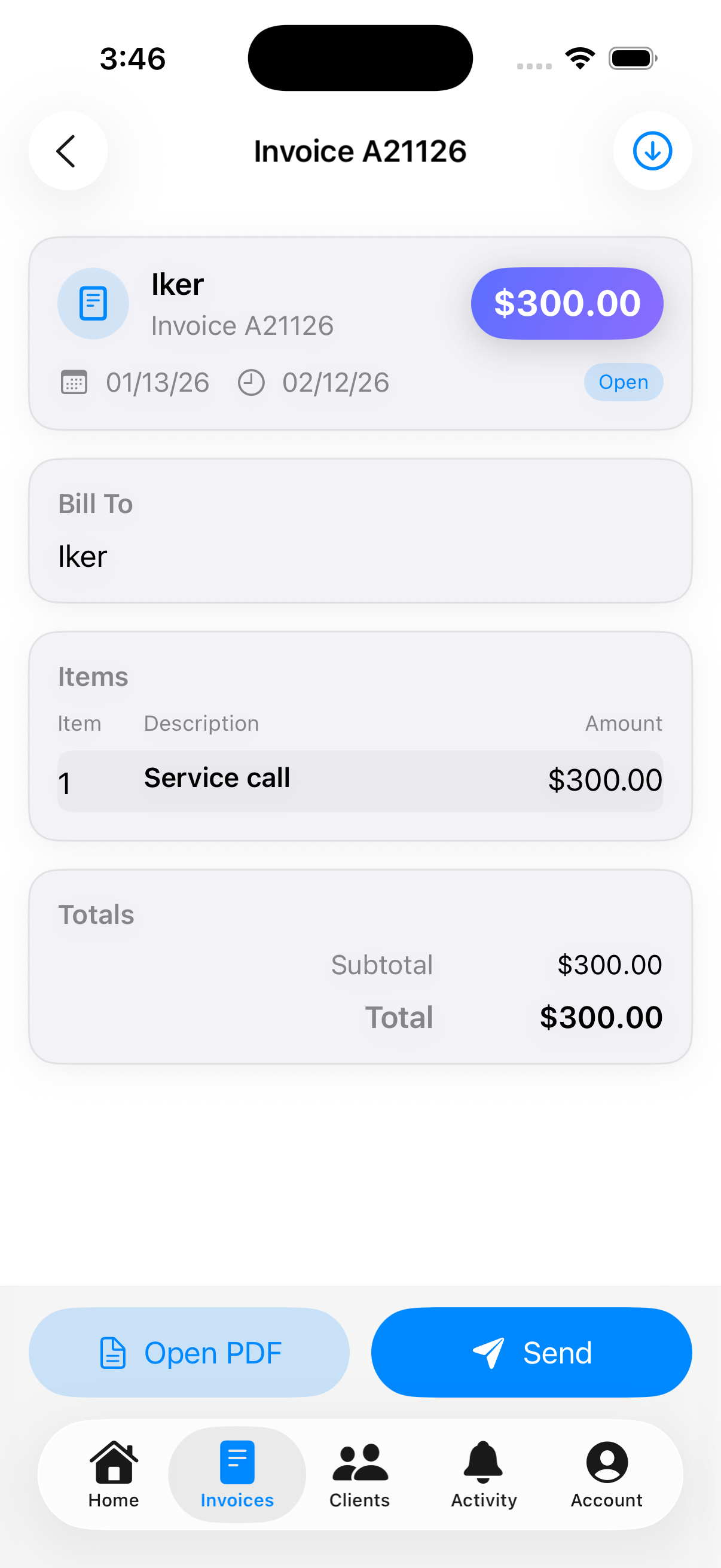Tap the calendar icon near the invoice date
Screen dimensions: 721x1568
point(73,382)
